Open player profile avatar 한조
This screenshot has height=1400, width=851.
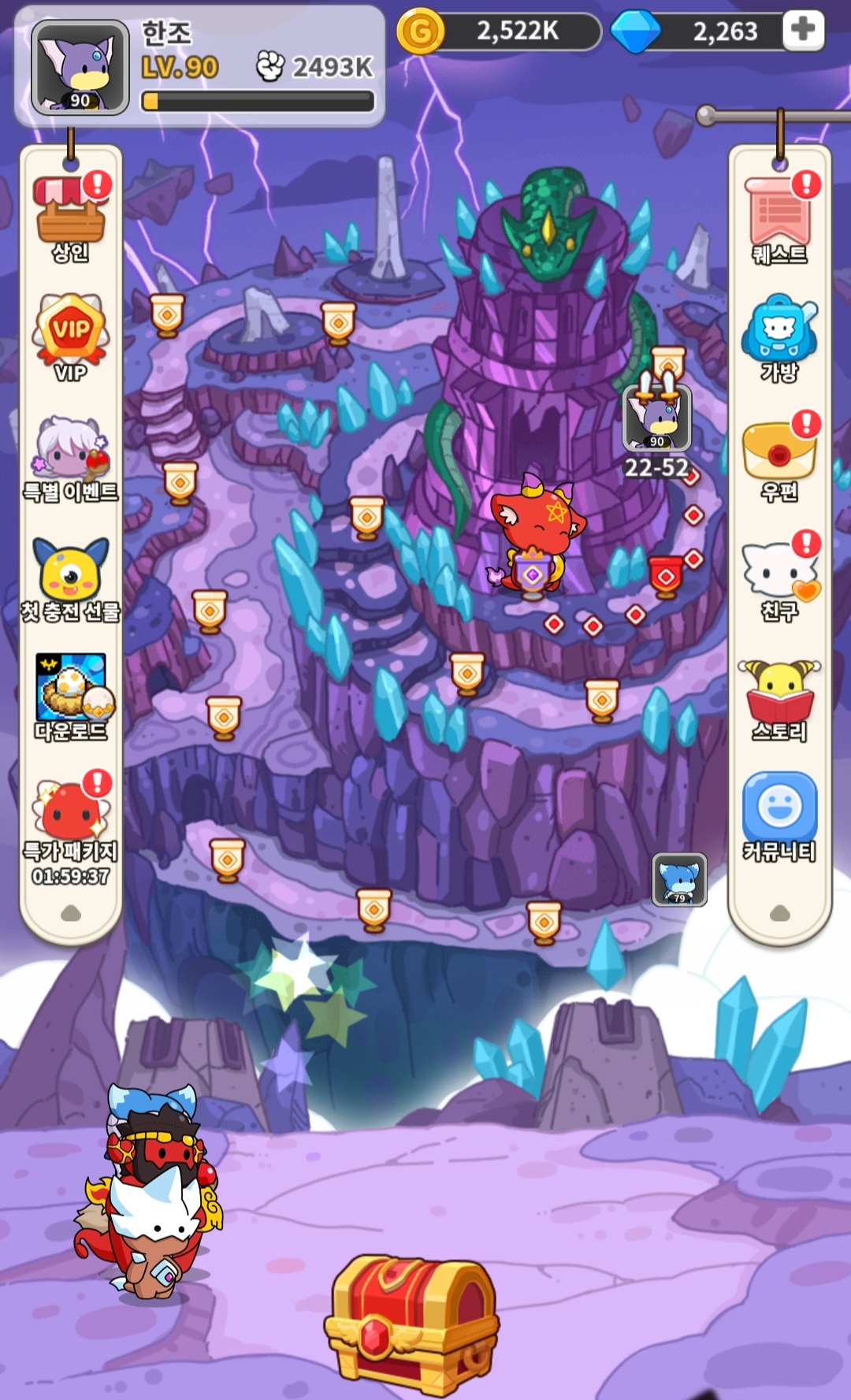point(80,67)
